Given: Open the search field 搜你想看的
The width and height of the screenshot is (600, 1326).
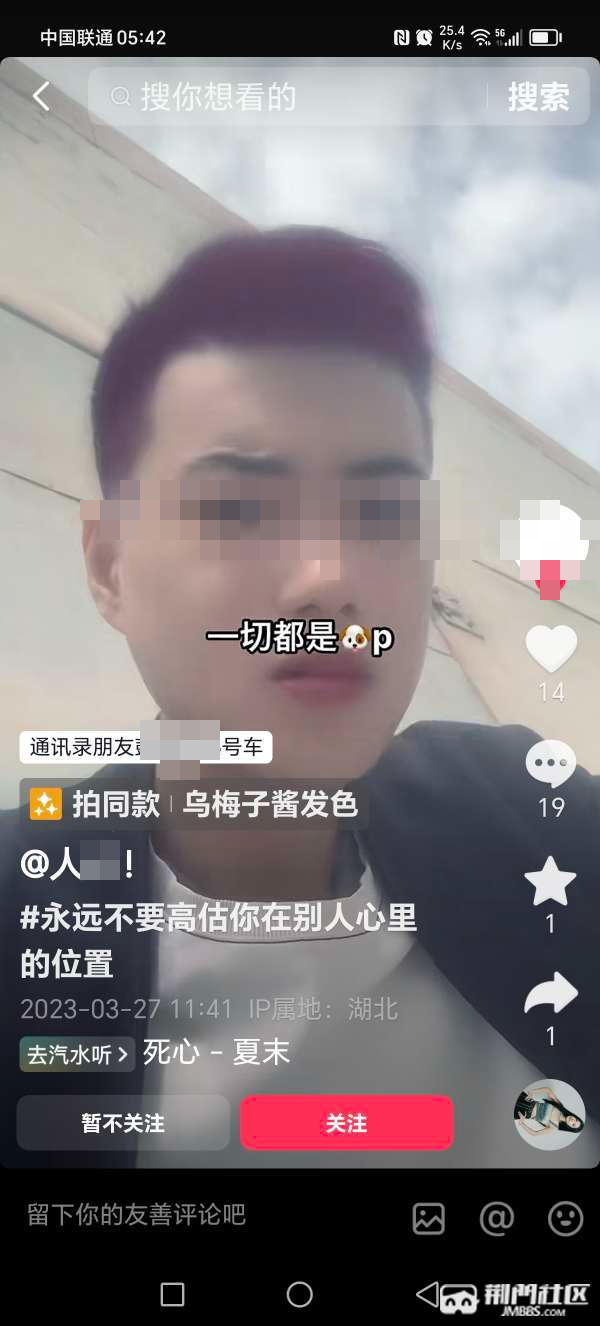Looking at the screenshot, I should pyautogui.click(x=290, y=97).
